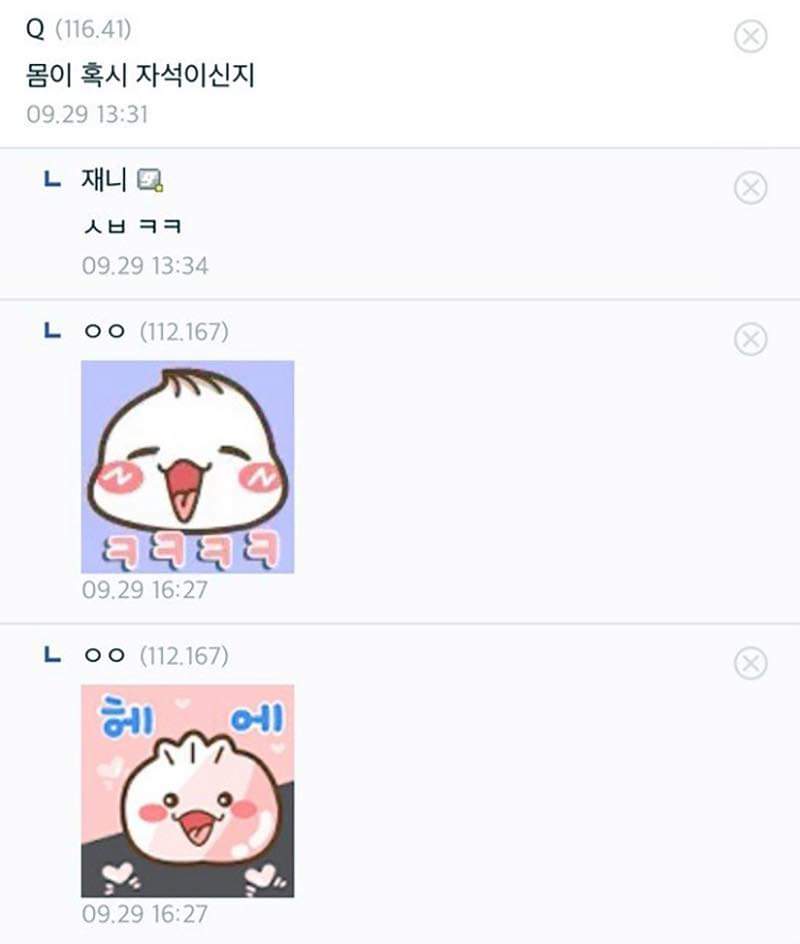Delete the comment by Q (116.41)
The width and height of the screenshot is (800, 944).
point(750,37)
